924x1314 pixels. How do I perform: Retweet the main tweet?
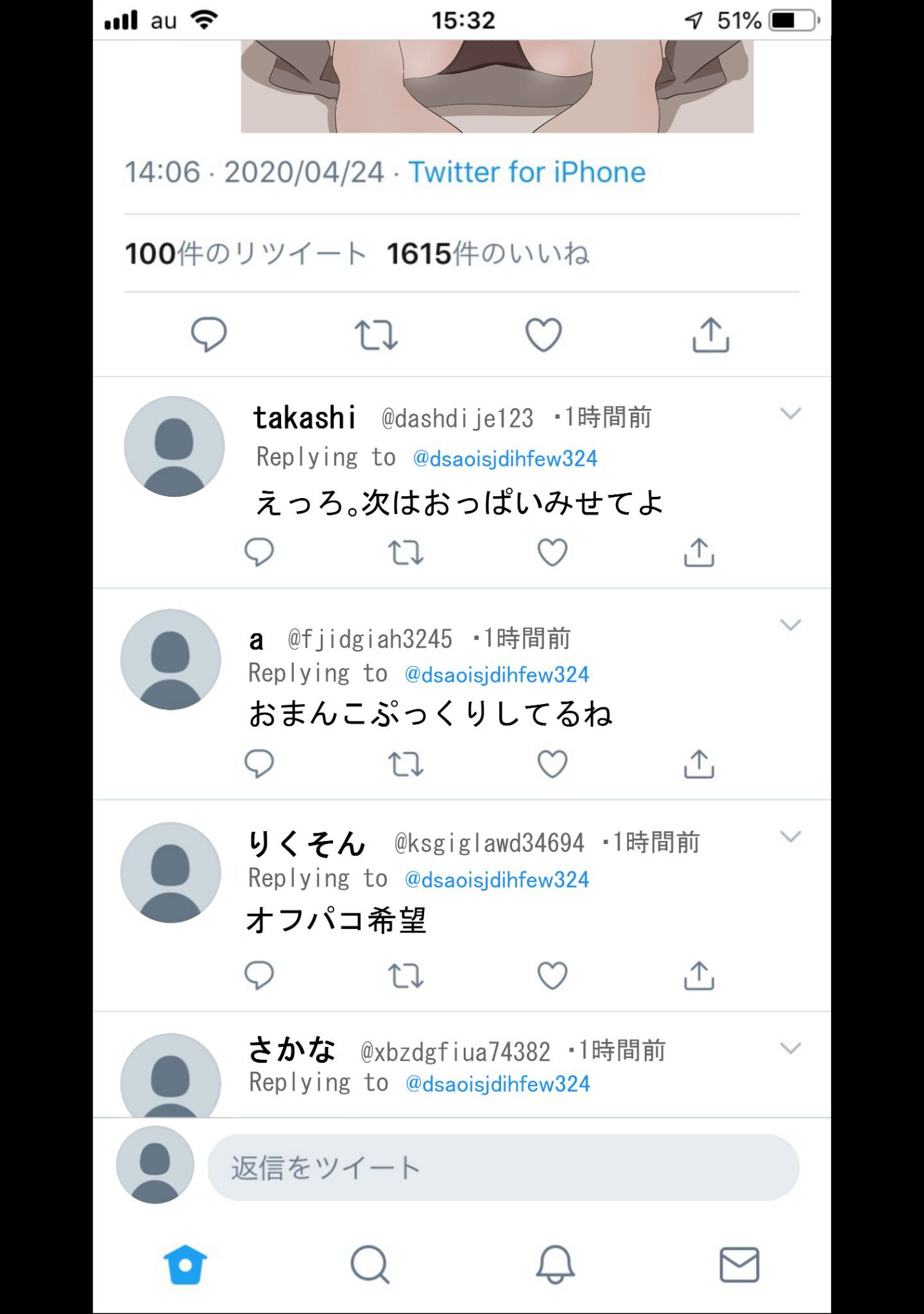[x=376, y=334]
